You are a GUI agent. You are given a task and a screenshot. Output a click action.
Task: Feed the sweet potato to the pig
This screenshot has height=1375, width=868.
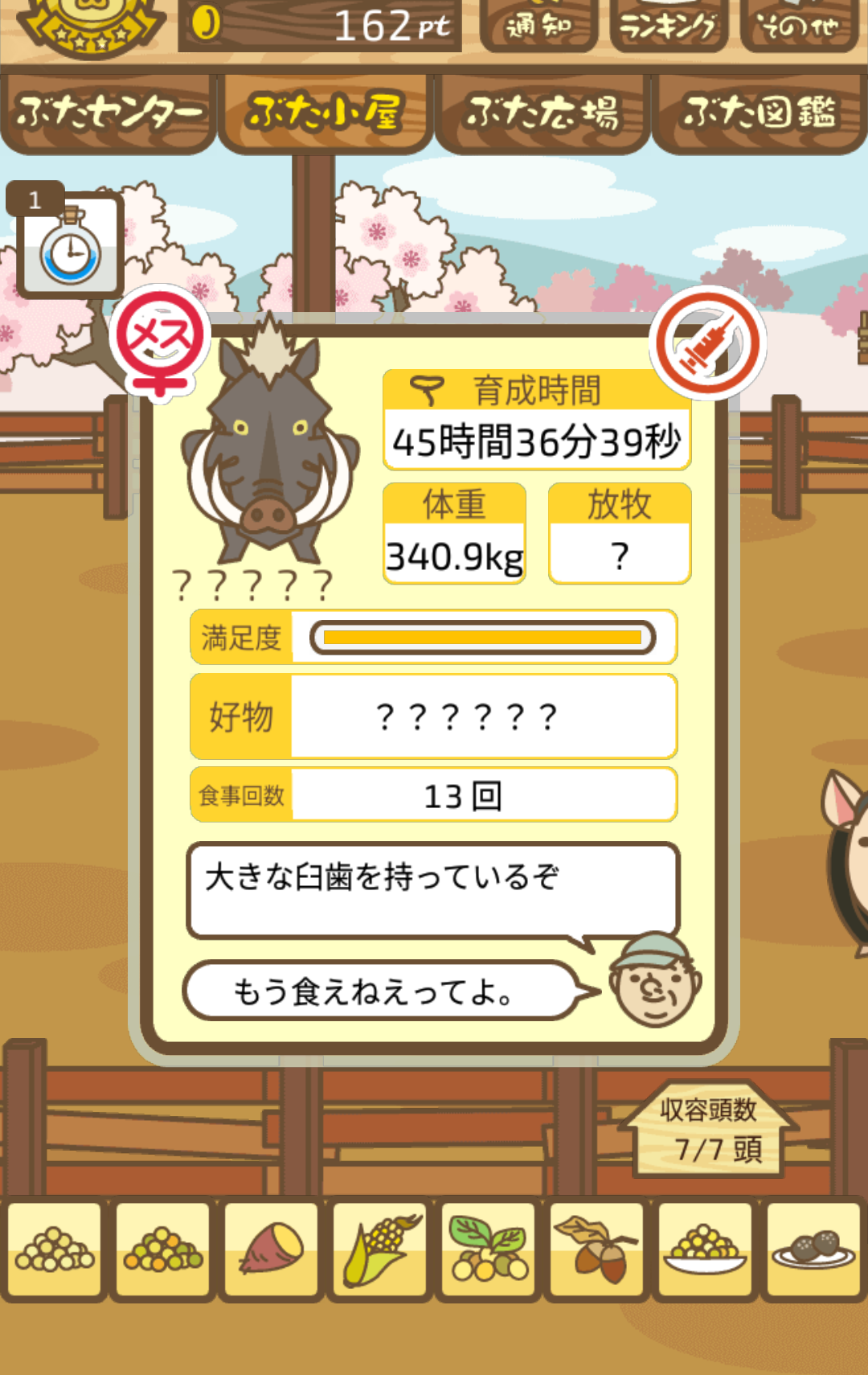point(272,1248)
